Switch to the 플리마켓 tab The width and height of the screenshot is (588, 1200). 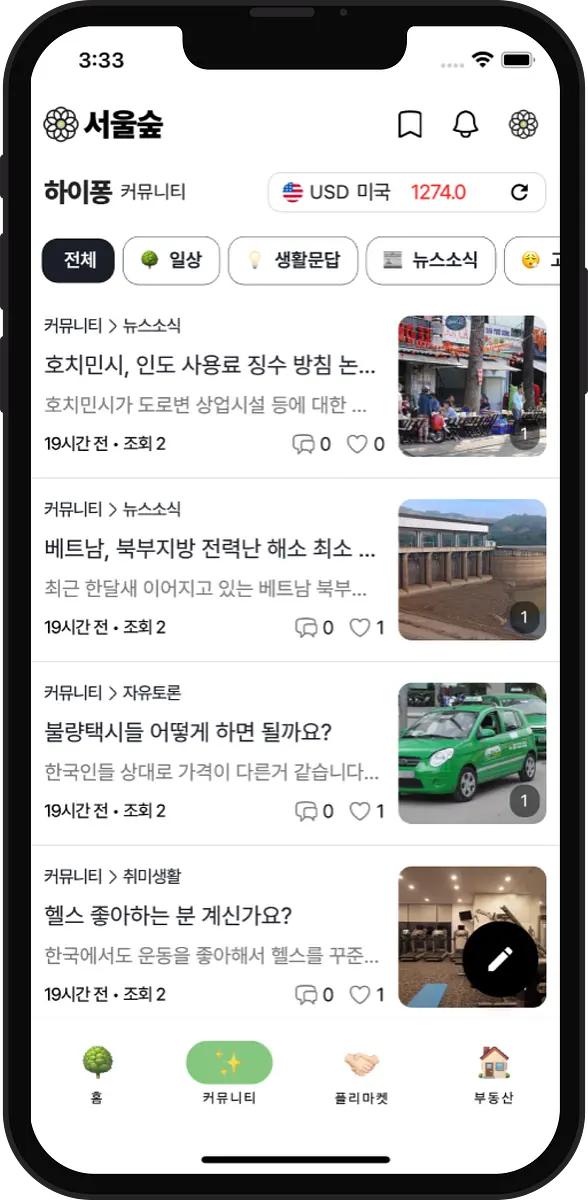(x=361, y=1074)
